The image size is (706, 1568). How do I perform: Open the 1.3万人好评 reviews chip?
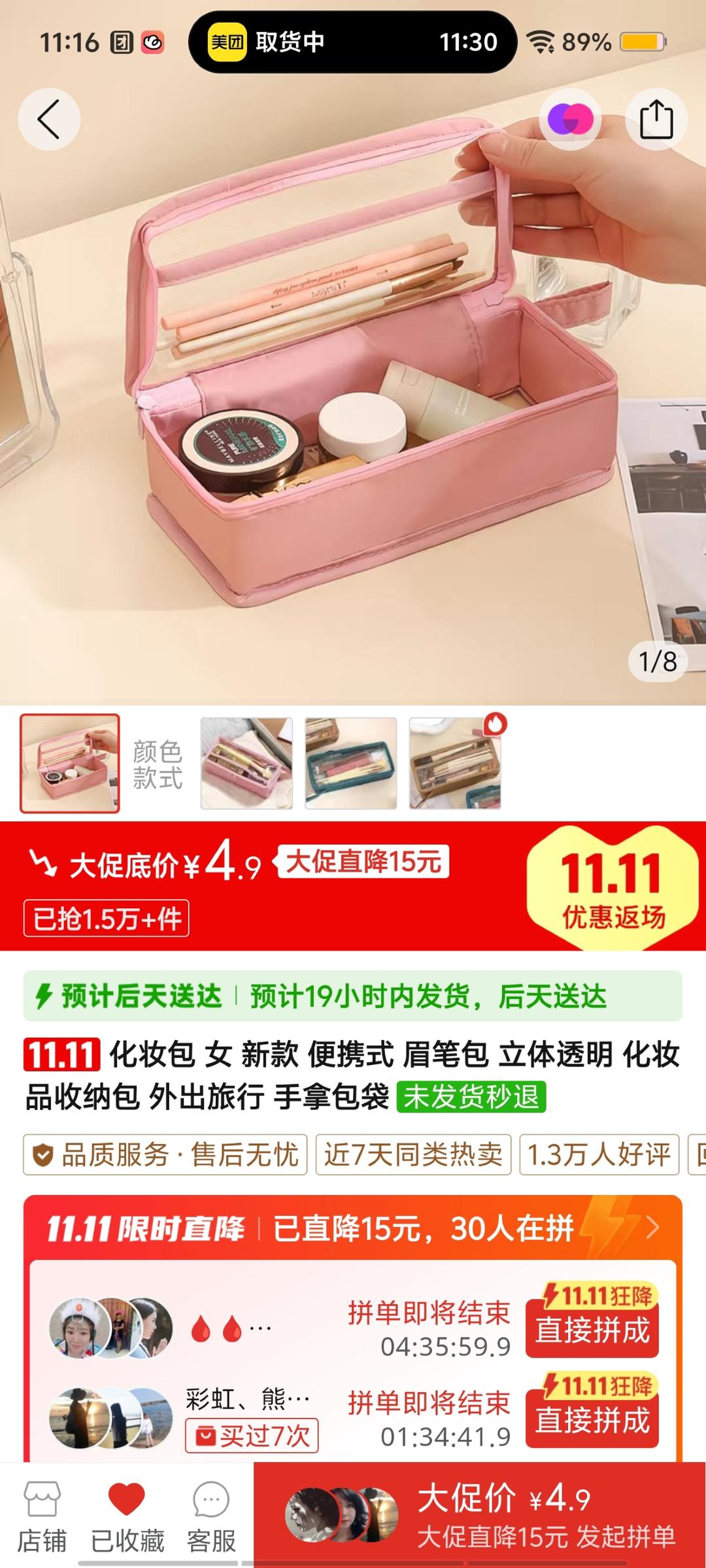click(x=599, y=1154)
